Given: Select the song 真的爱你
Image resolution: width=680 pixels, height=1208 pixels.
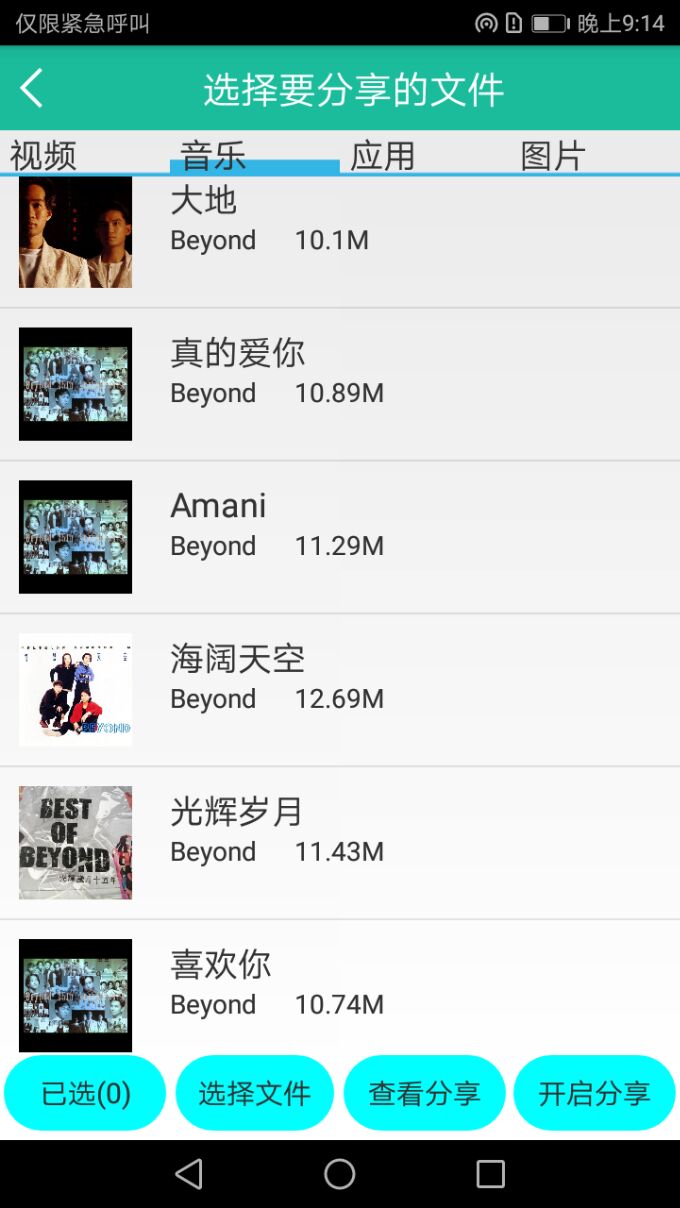Looking at the screenshot, I should coord(340,383).
